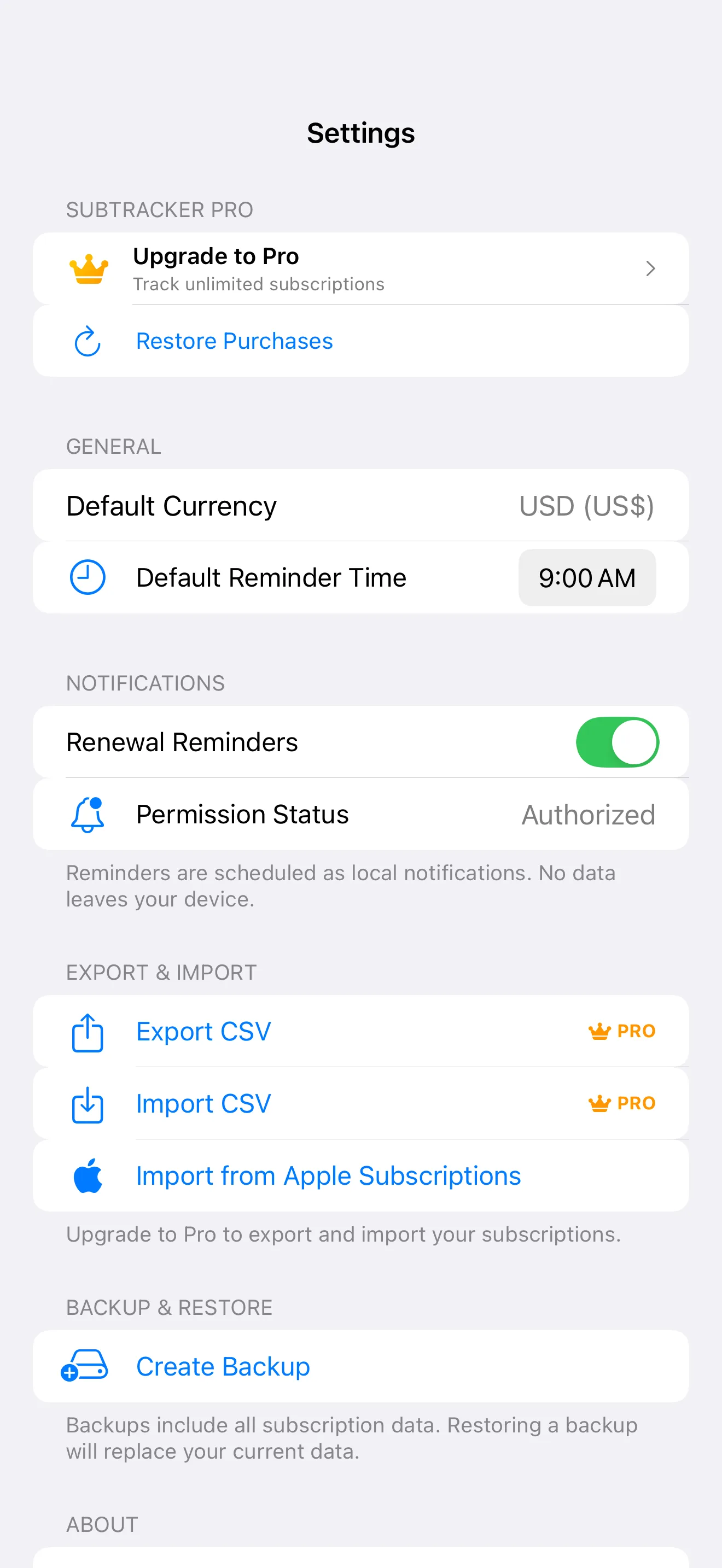Click the circular arrow Restore Purchases icon

87,341
